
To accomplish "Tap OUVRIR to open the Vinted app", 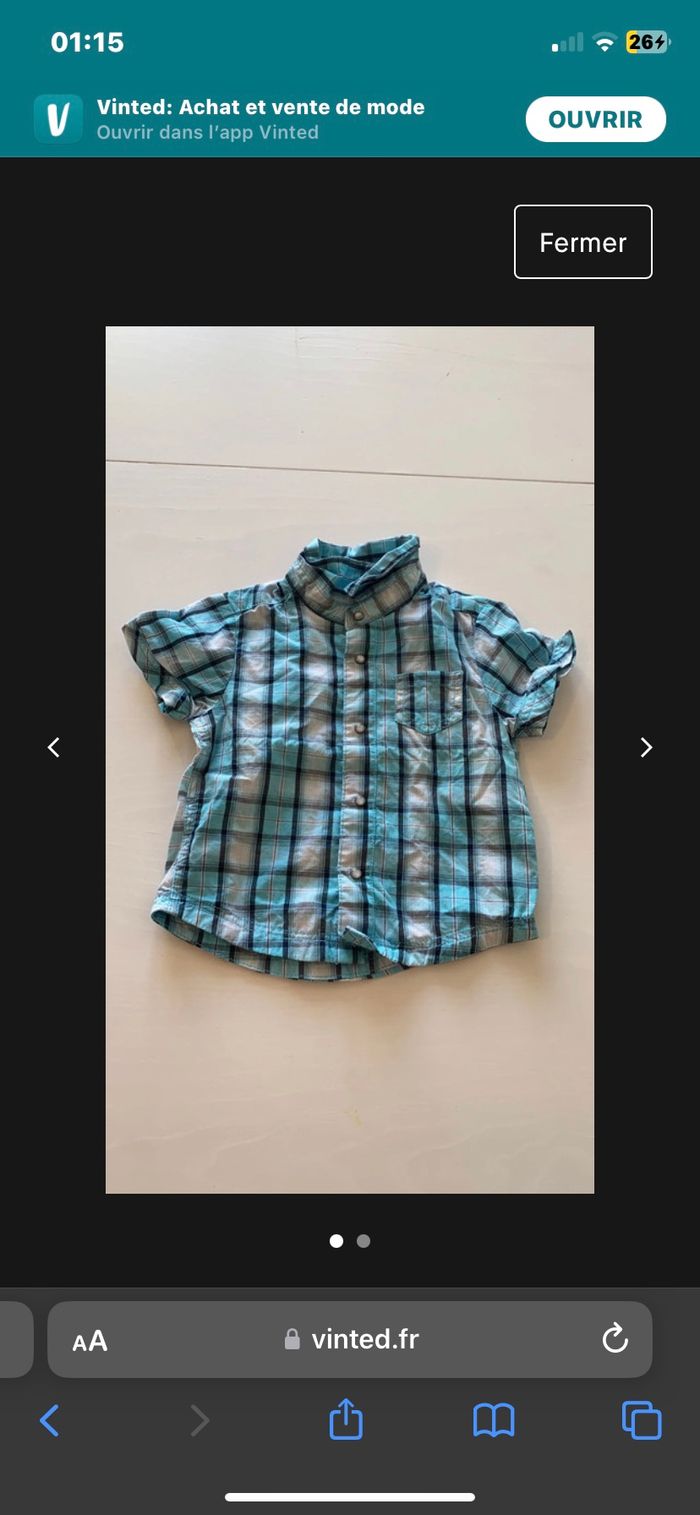I will tap(595, 120).
